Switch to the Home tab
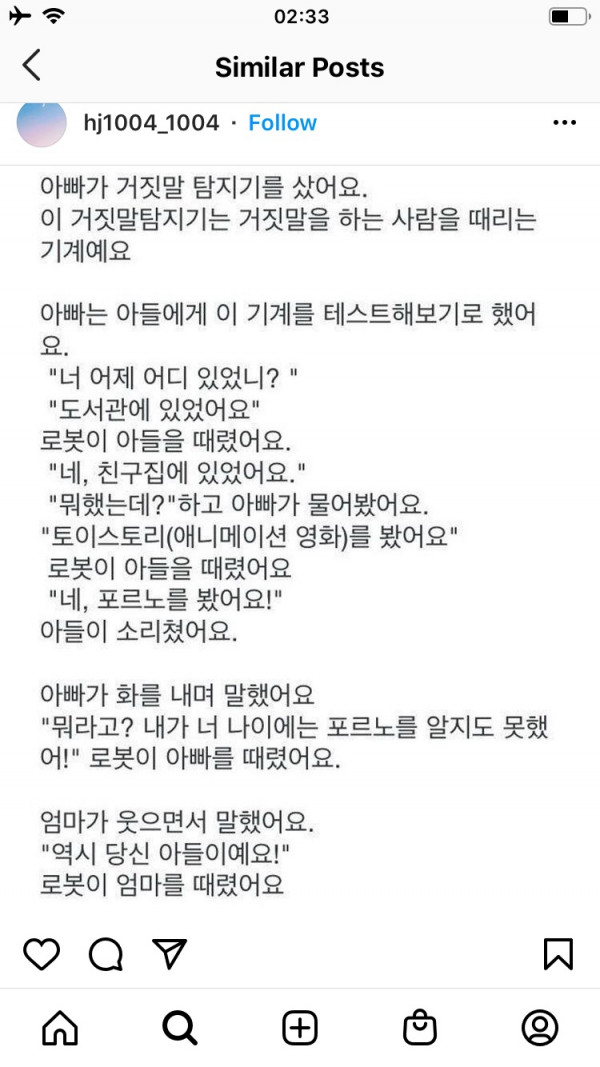Viewport: 600px width, 1067px height. pos(60,1027)
